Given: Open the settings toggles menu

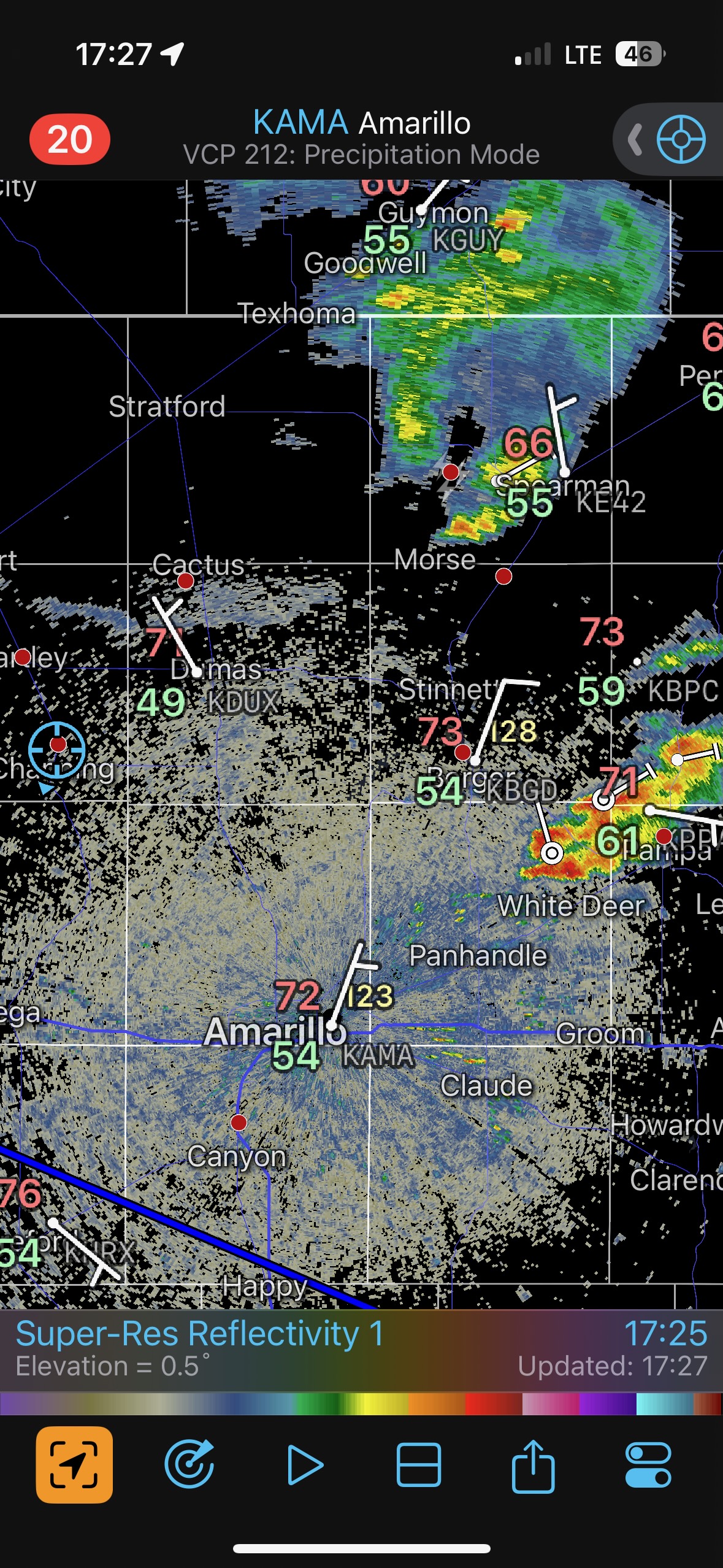Looking at the screenshot, I should coord(648,1464).
